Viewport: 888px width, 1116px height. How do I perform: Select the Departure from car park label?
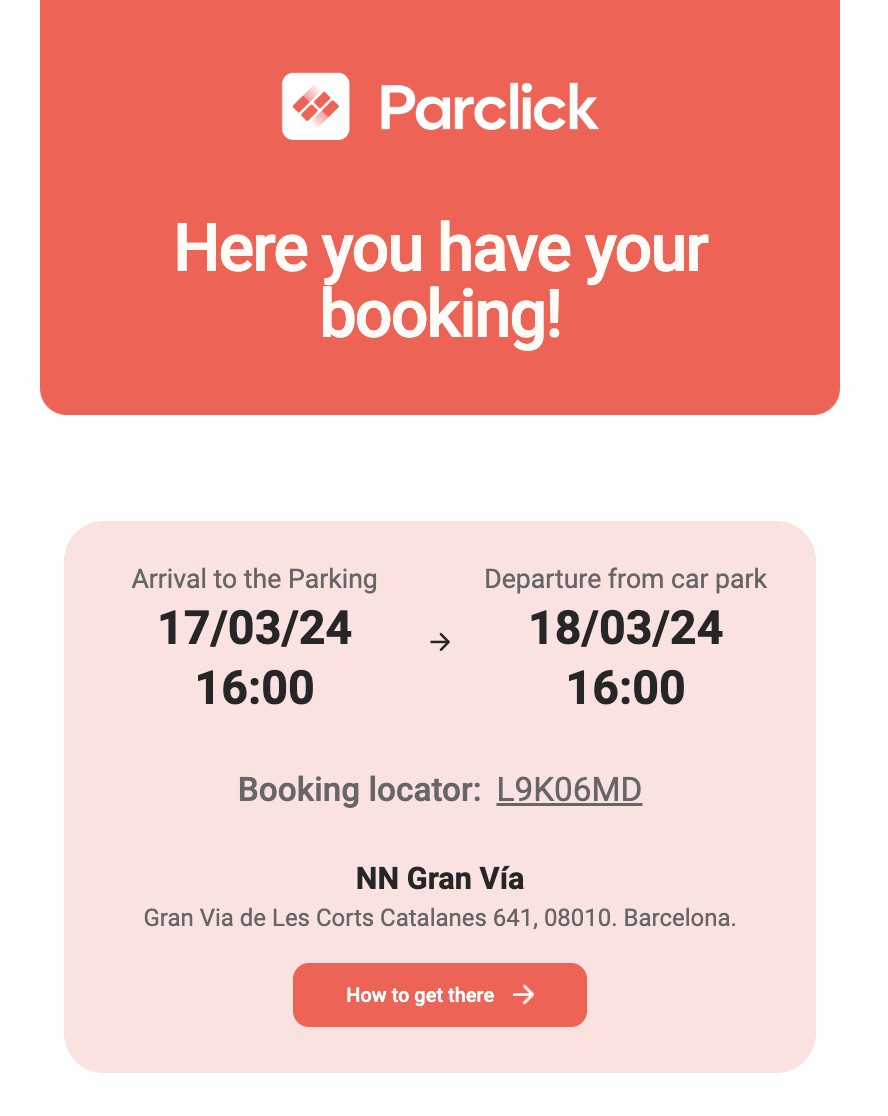point(625,578)
